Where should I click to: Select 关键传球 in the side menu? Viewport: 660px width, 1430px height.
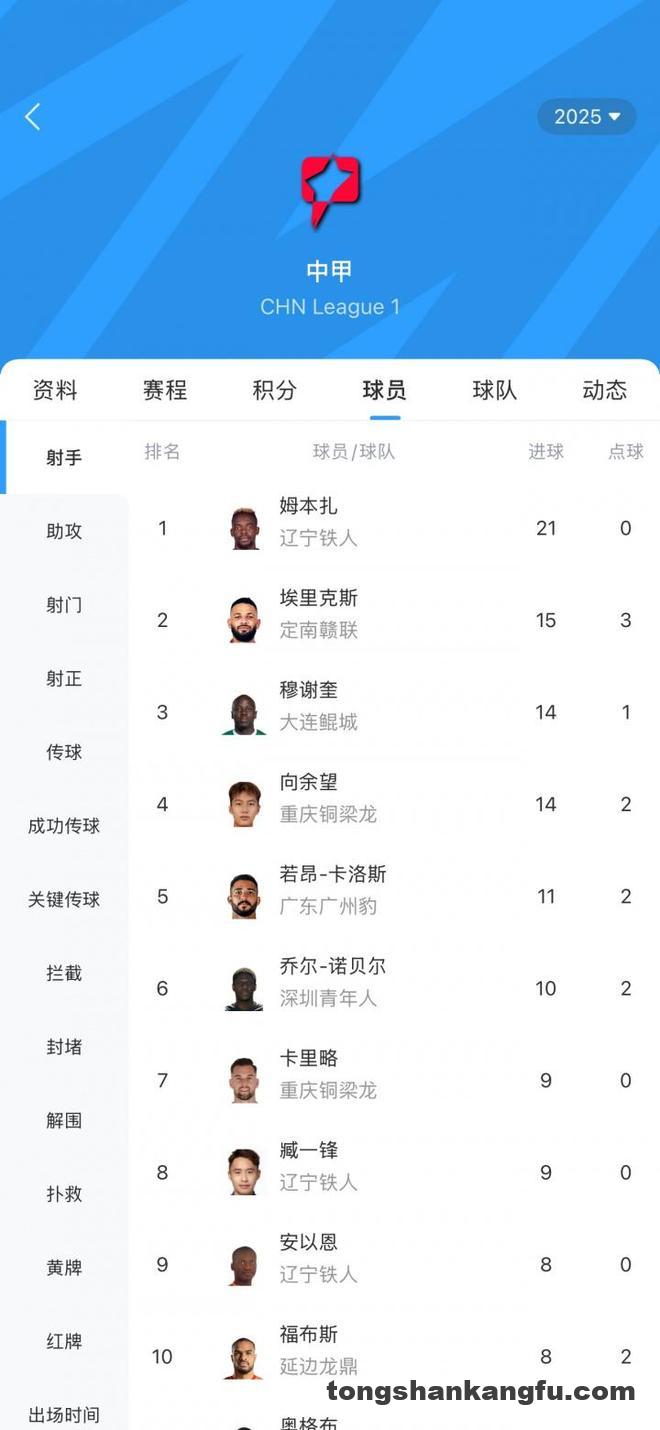coord(64,900)
